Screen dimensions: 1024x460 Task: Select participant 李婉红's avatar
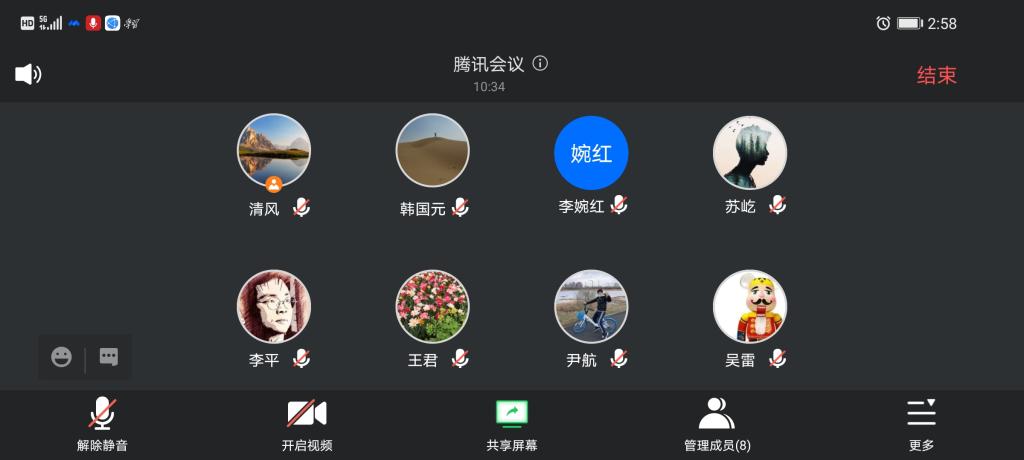point(591,153)
